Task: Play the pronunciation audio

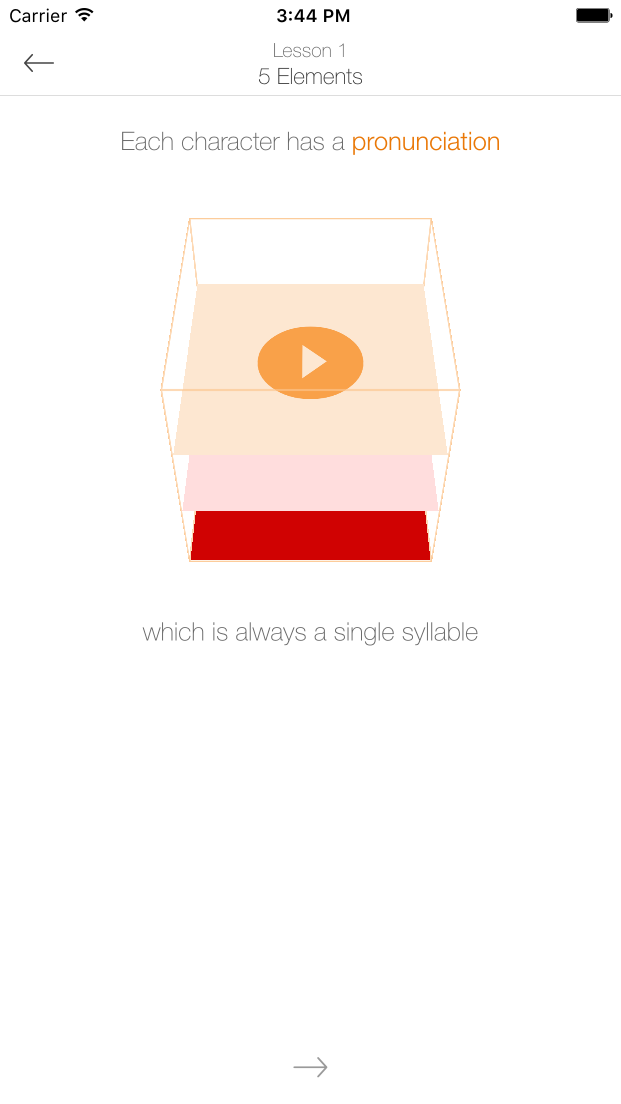Action: click(310, 362)
